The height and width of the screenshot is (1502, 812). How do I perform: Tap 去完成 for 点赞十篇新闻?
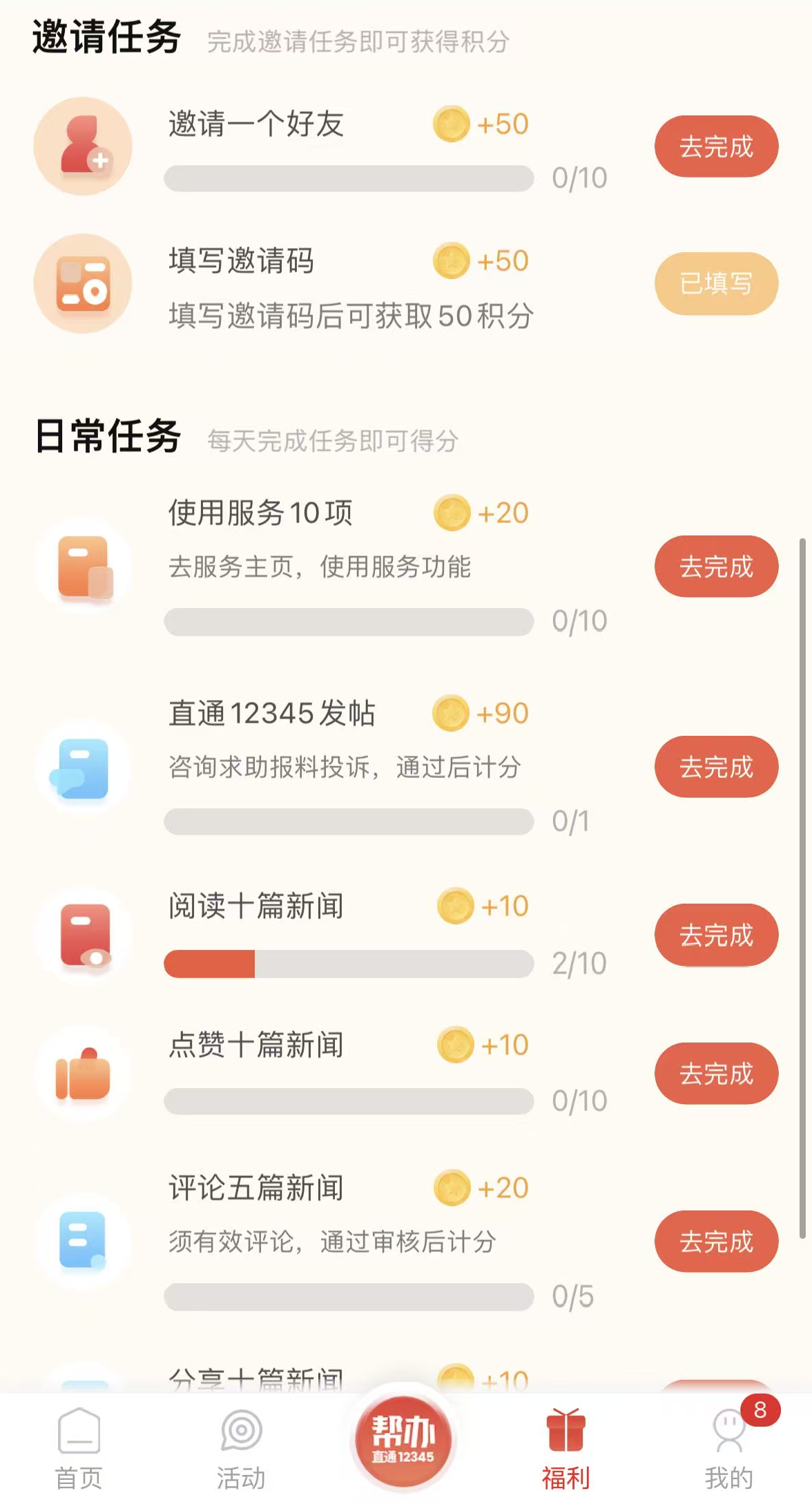click(x=716, y=1074)
